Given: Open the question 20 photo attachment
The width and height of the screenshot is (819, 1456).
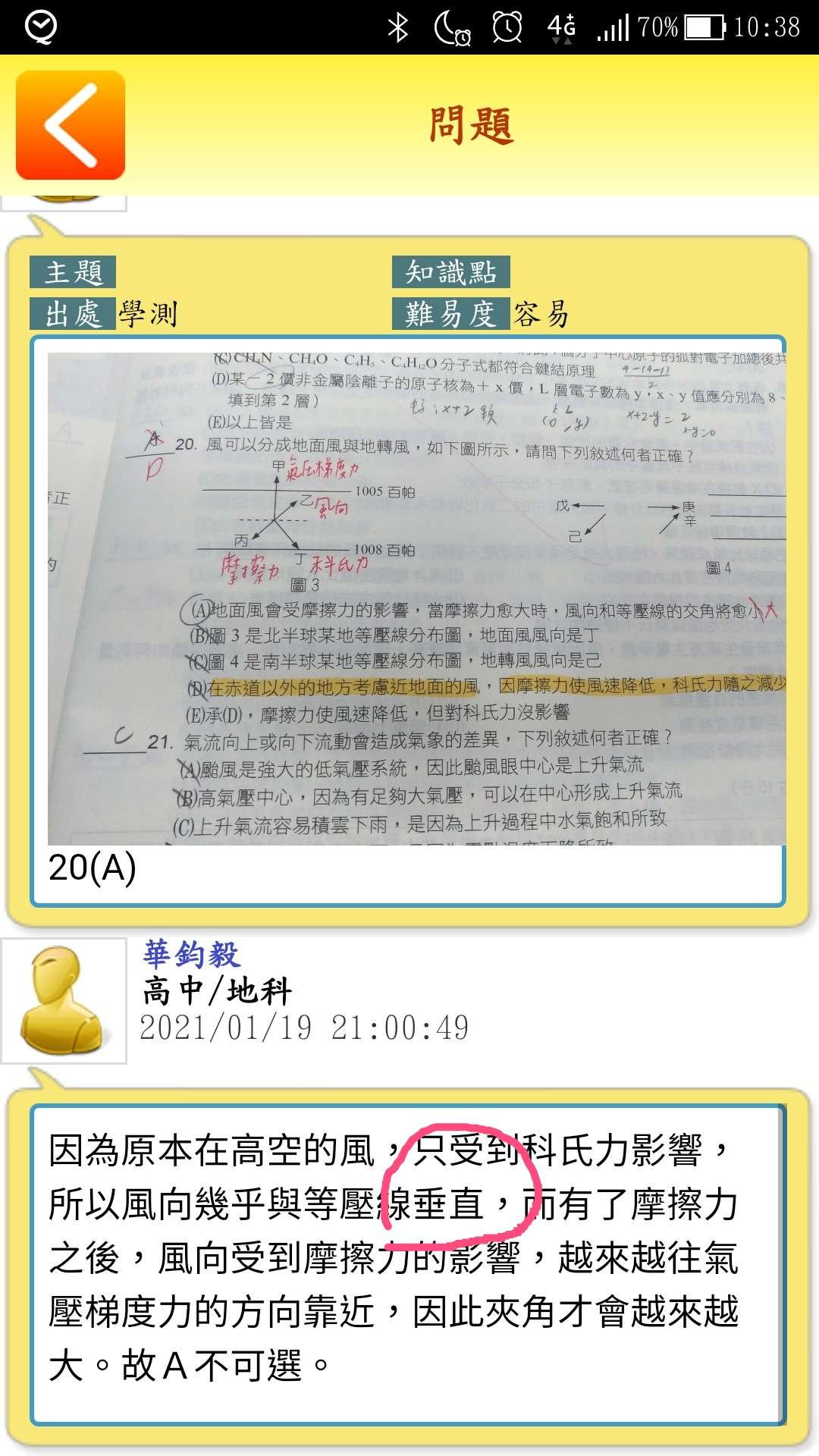Looking at the screenshot, I should 416,598.
